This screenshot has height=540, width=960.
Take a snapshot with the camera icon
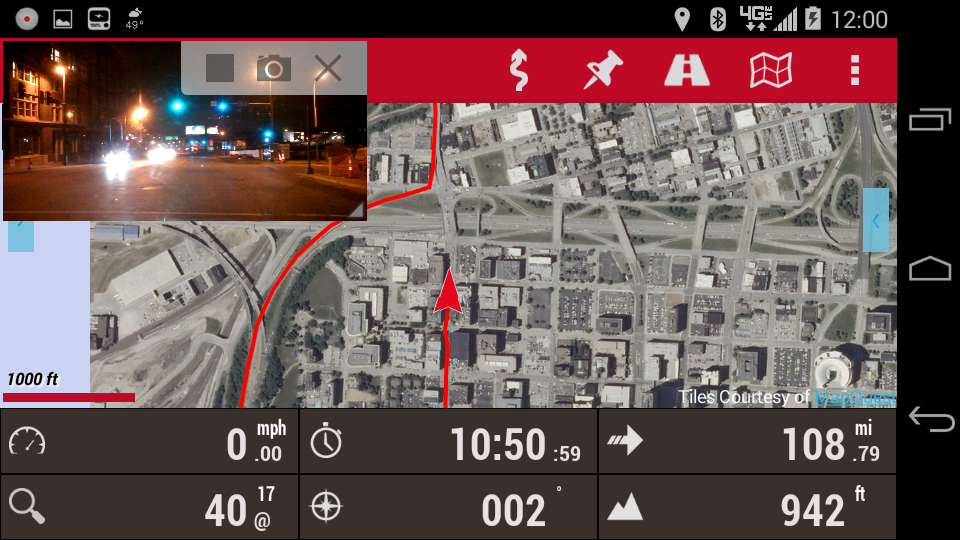(273, 68)
